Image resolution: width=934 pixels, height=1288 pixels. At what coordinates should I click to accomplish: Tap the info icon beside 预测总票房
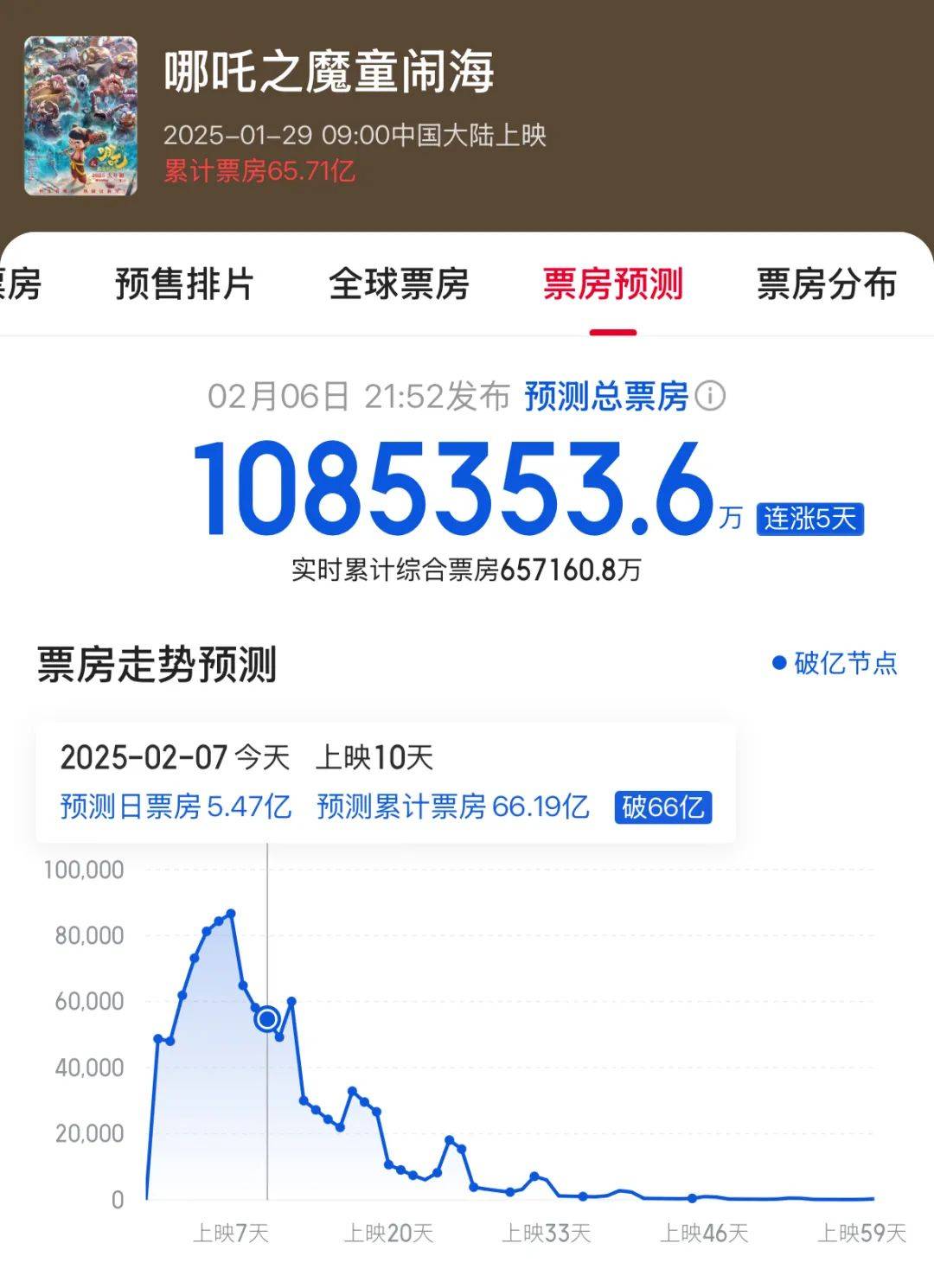click(711, 397)
